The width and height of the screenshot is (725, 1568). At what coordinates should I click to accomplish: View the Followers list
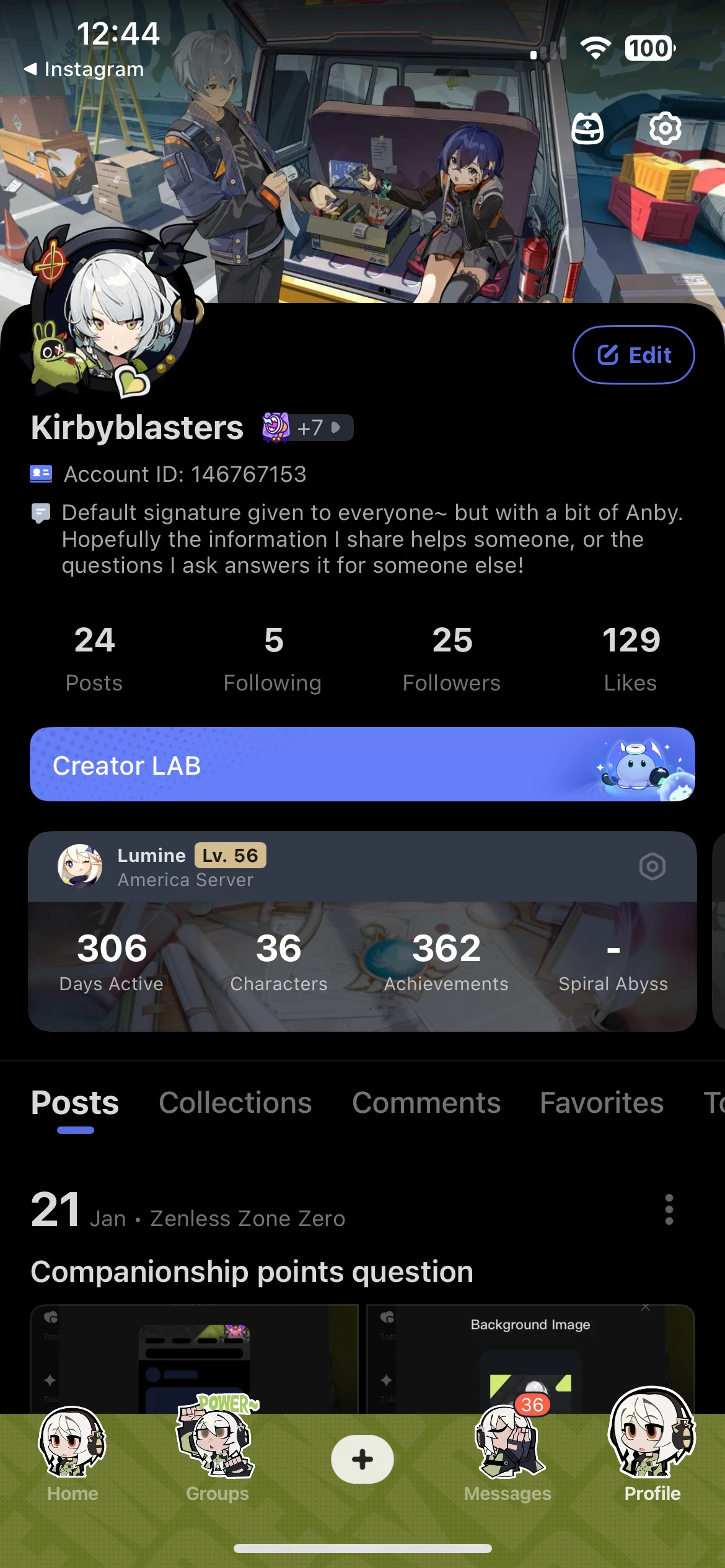[452, 658]
